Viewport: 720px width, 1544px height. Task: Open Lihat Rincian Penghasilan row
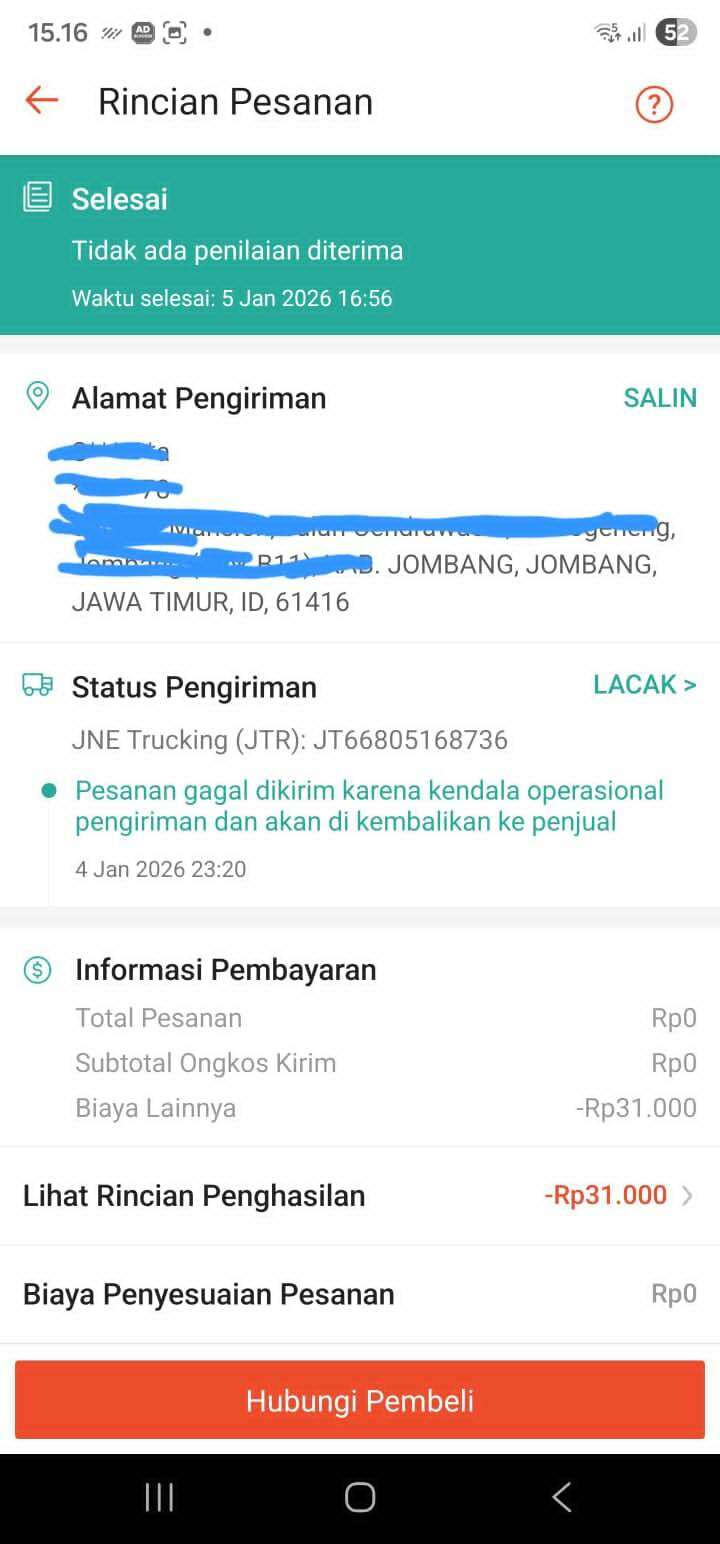[x=360, y=1195]
